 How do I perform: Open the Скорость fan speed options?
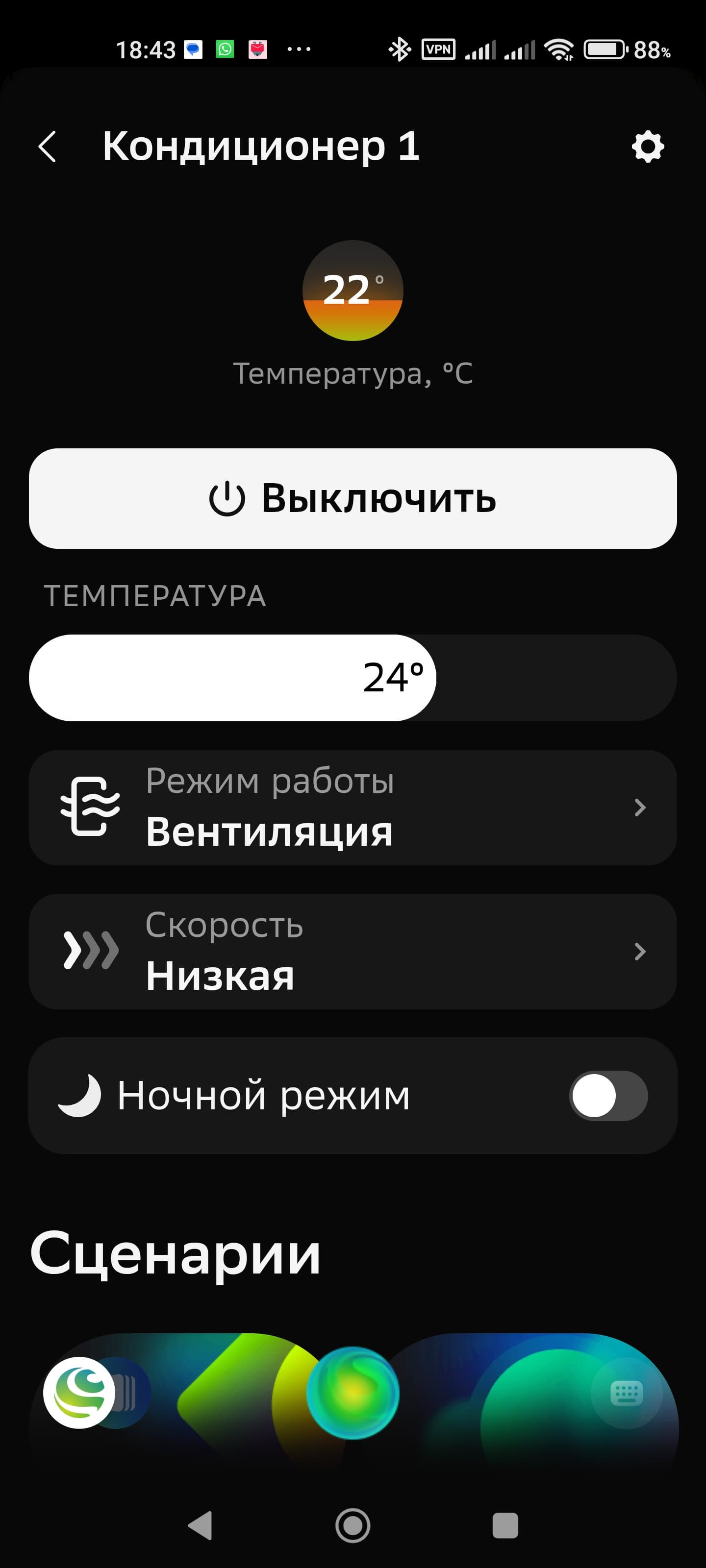[x=353, y=951]
